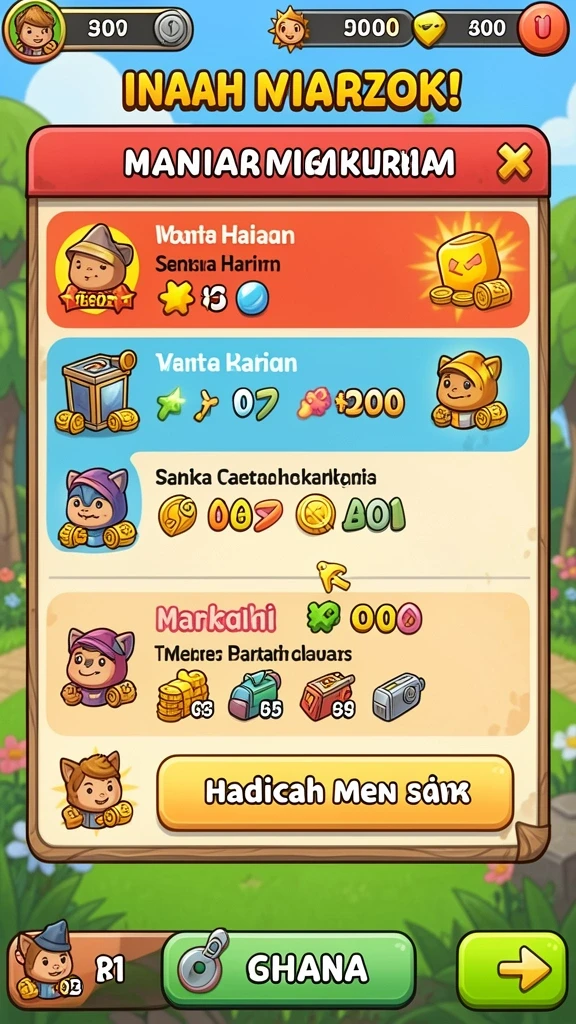Close the dialog with the yellow X

514,162
